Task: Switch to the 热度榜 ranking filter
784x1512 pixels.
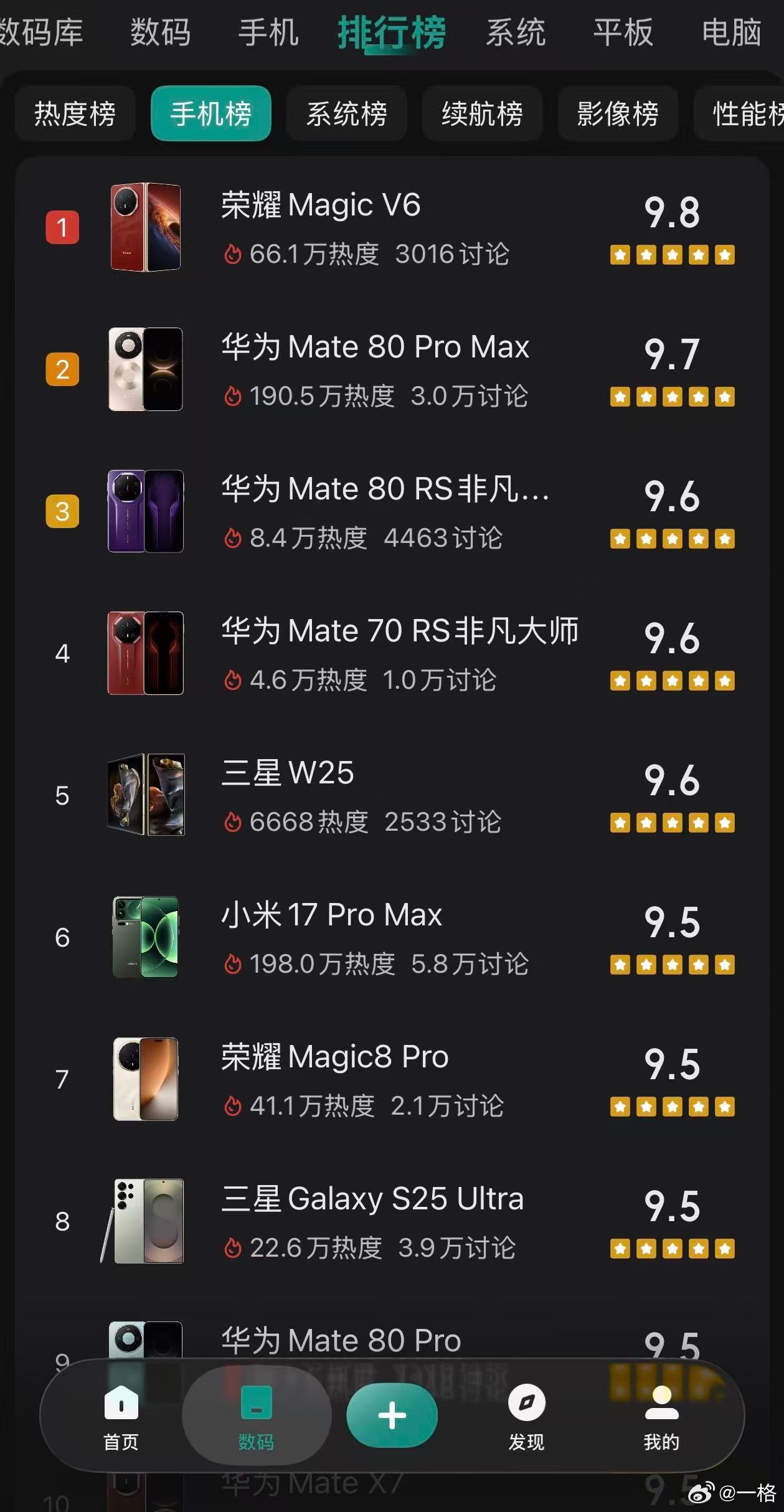Action: click(x=74, y=114)
